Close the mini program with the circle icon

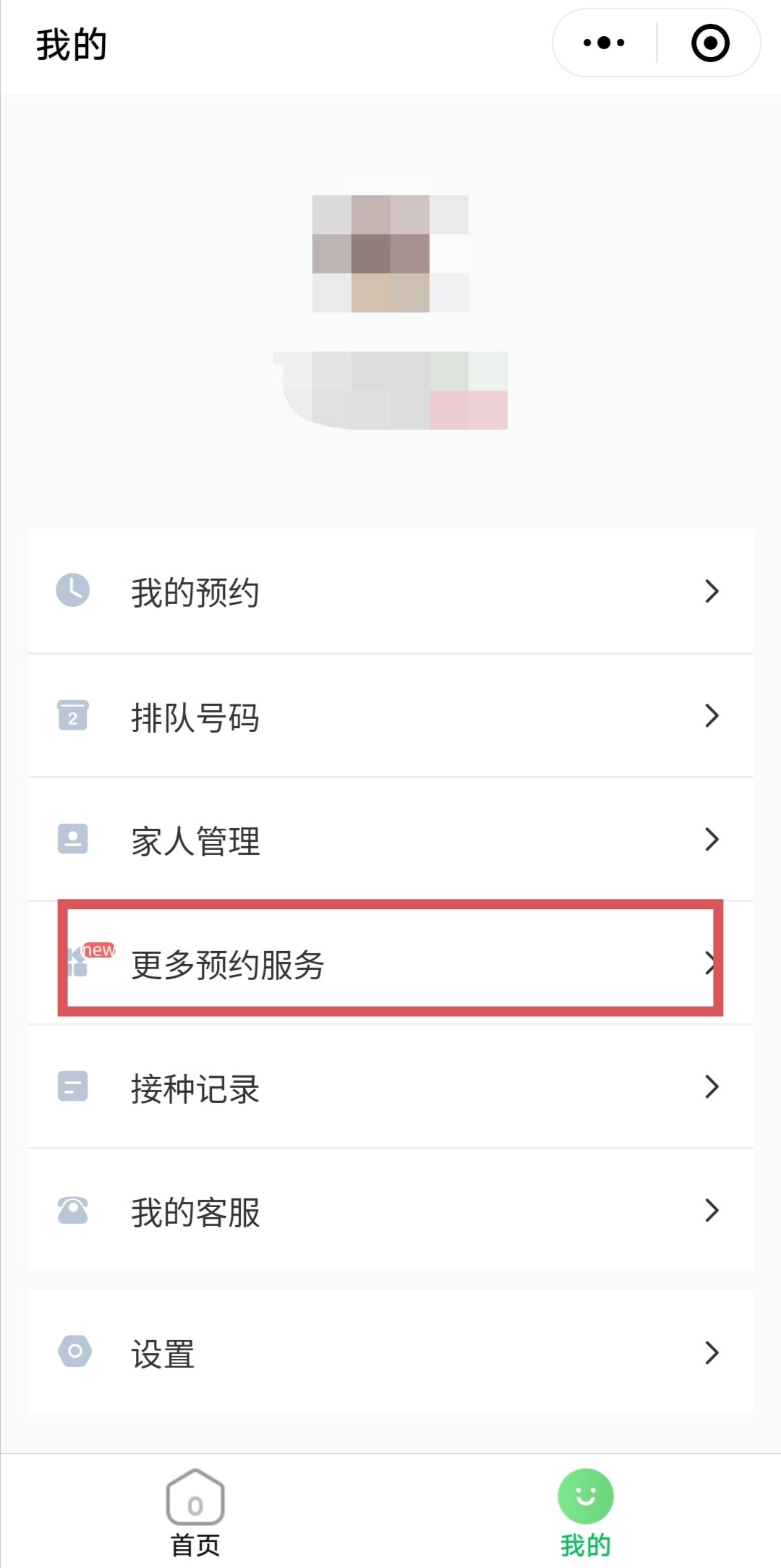pos(710,43)
